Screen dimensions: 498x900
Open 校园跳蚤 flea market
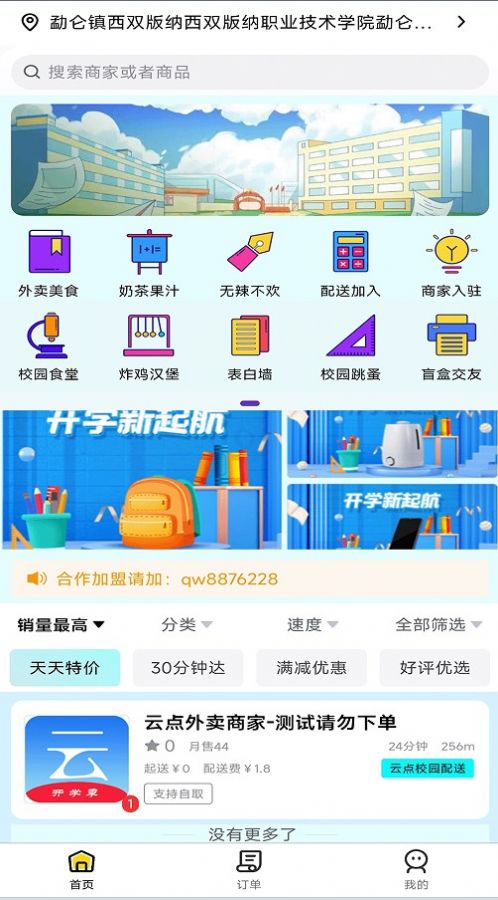pyautogui.click(x=350, y=348)
